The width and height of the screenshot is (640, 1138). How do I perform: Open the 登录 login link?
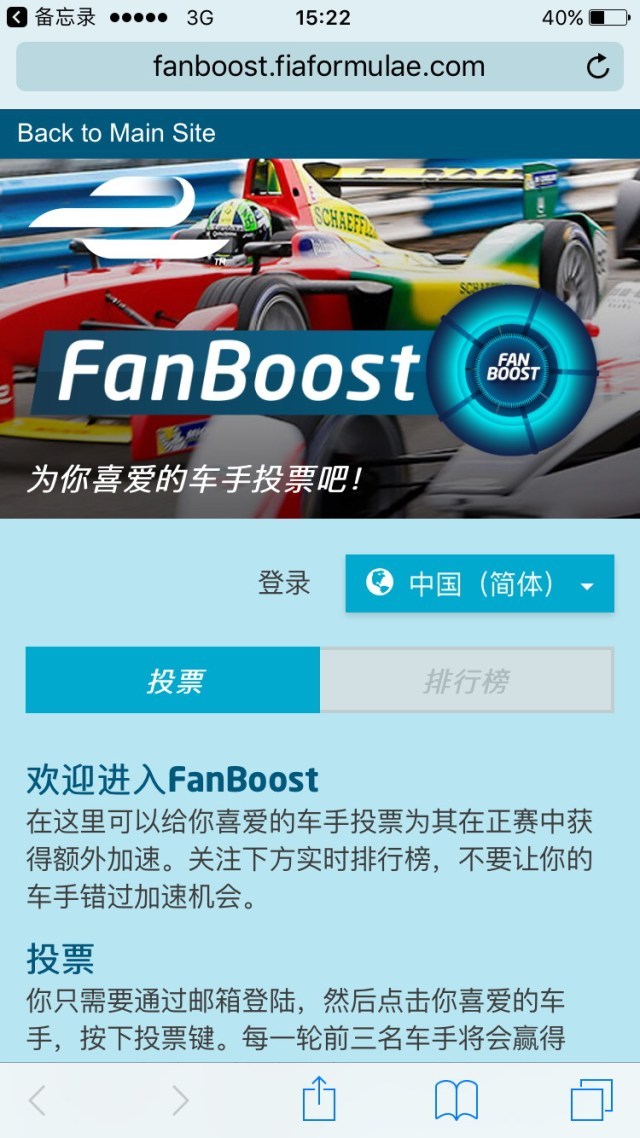tap(284, 583)
